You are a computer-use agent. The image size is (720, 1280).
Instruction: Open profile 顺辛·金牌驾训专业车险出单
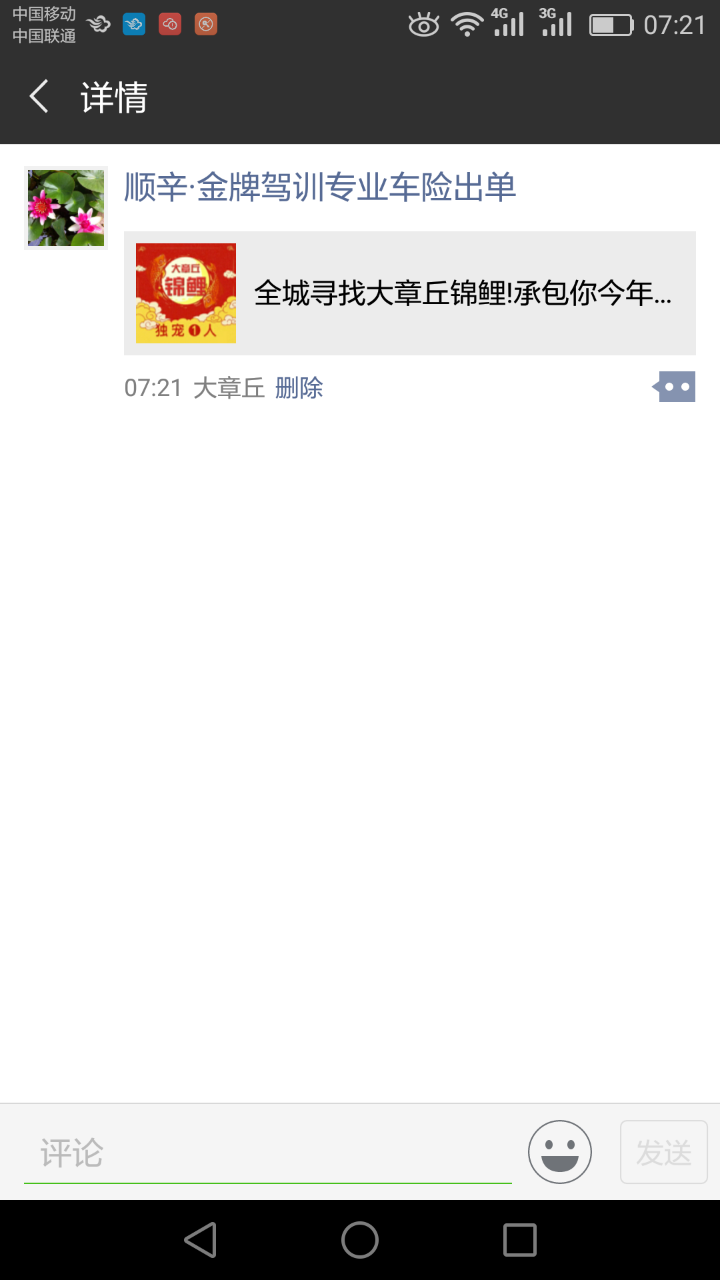point(320,187)
